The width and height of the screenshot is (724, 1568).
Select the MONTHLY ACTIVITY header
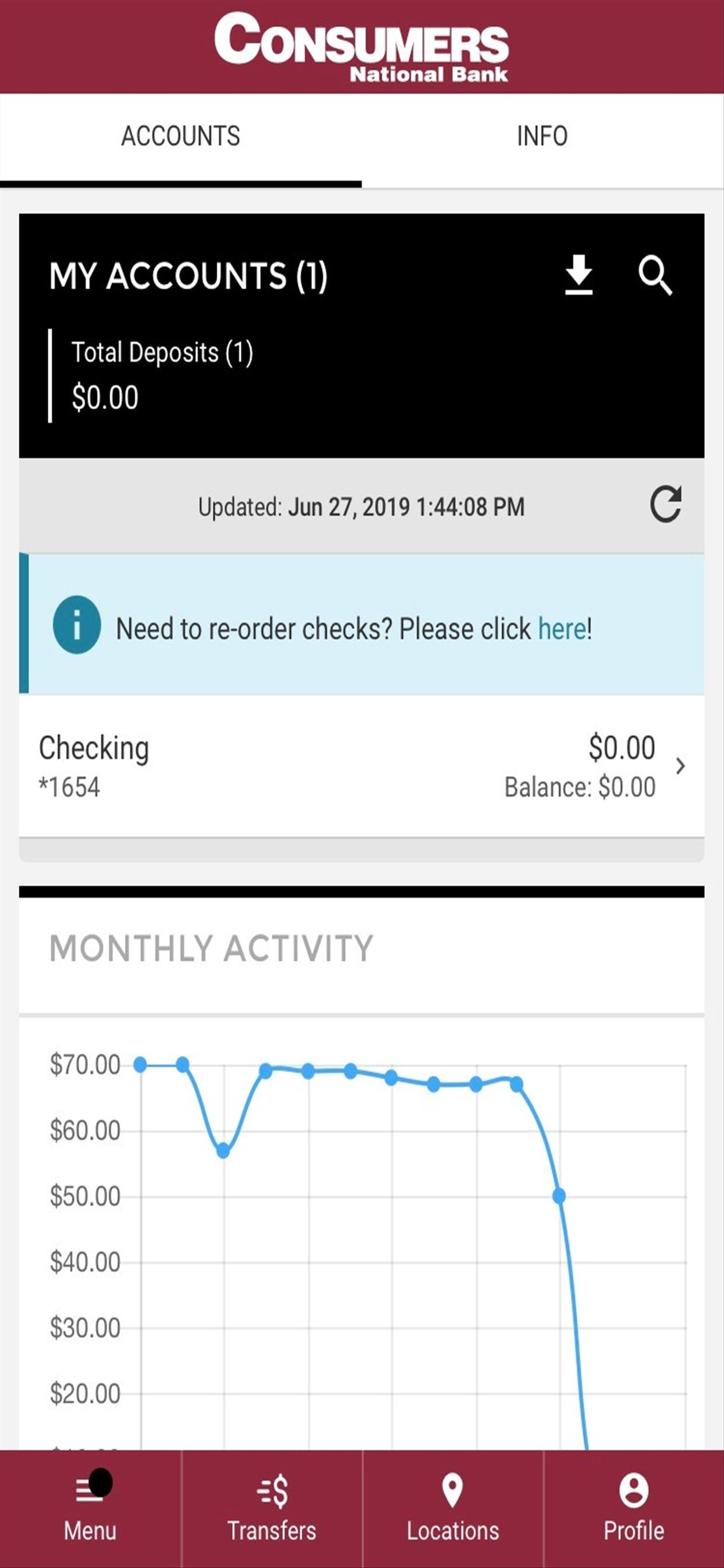(212, 946)
